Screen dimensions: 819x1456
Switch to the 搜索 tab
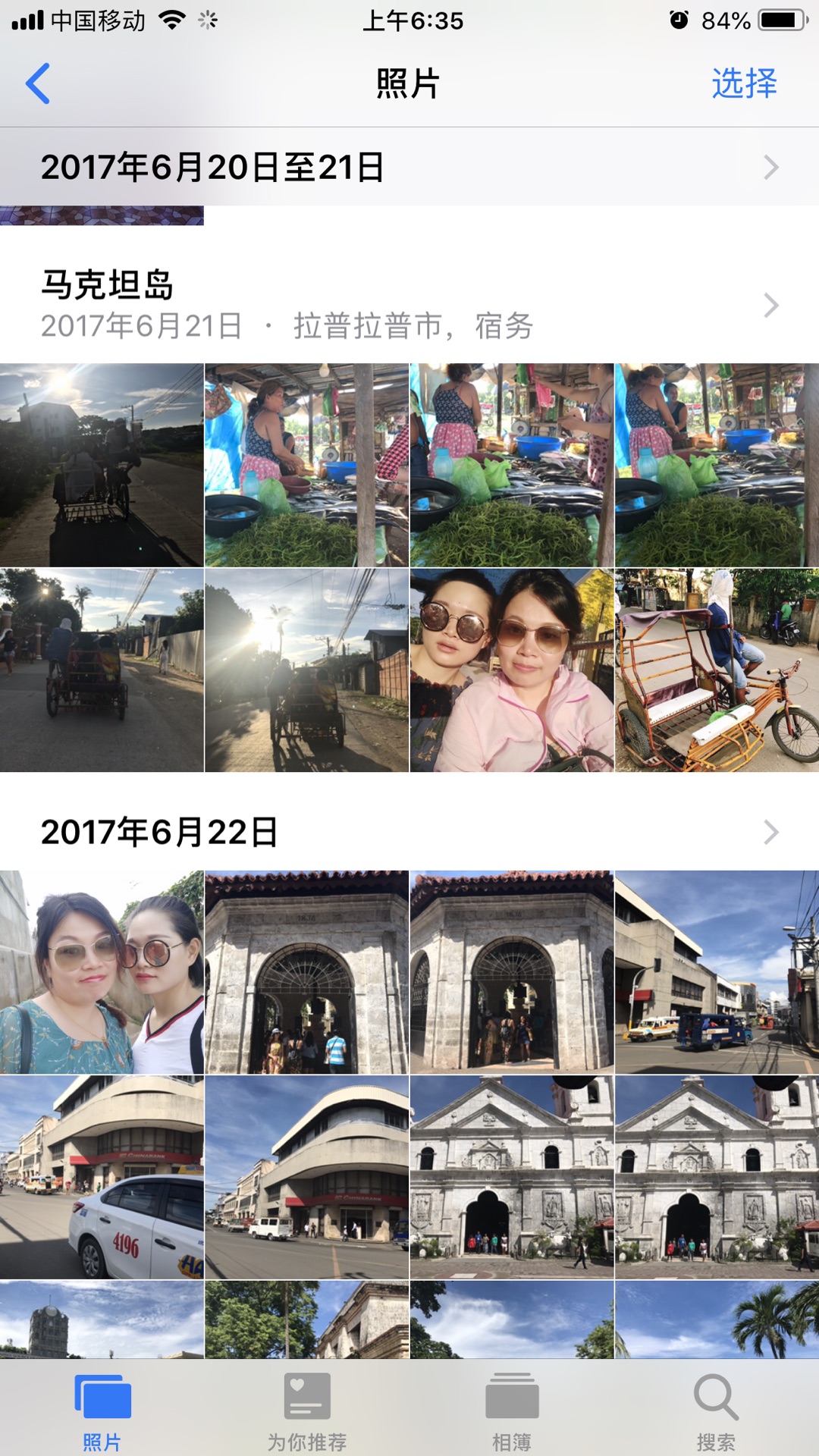click(716, 1412)
